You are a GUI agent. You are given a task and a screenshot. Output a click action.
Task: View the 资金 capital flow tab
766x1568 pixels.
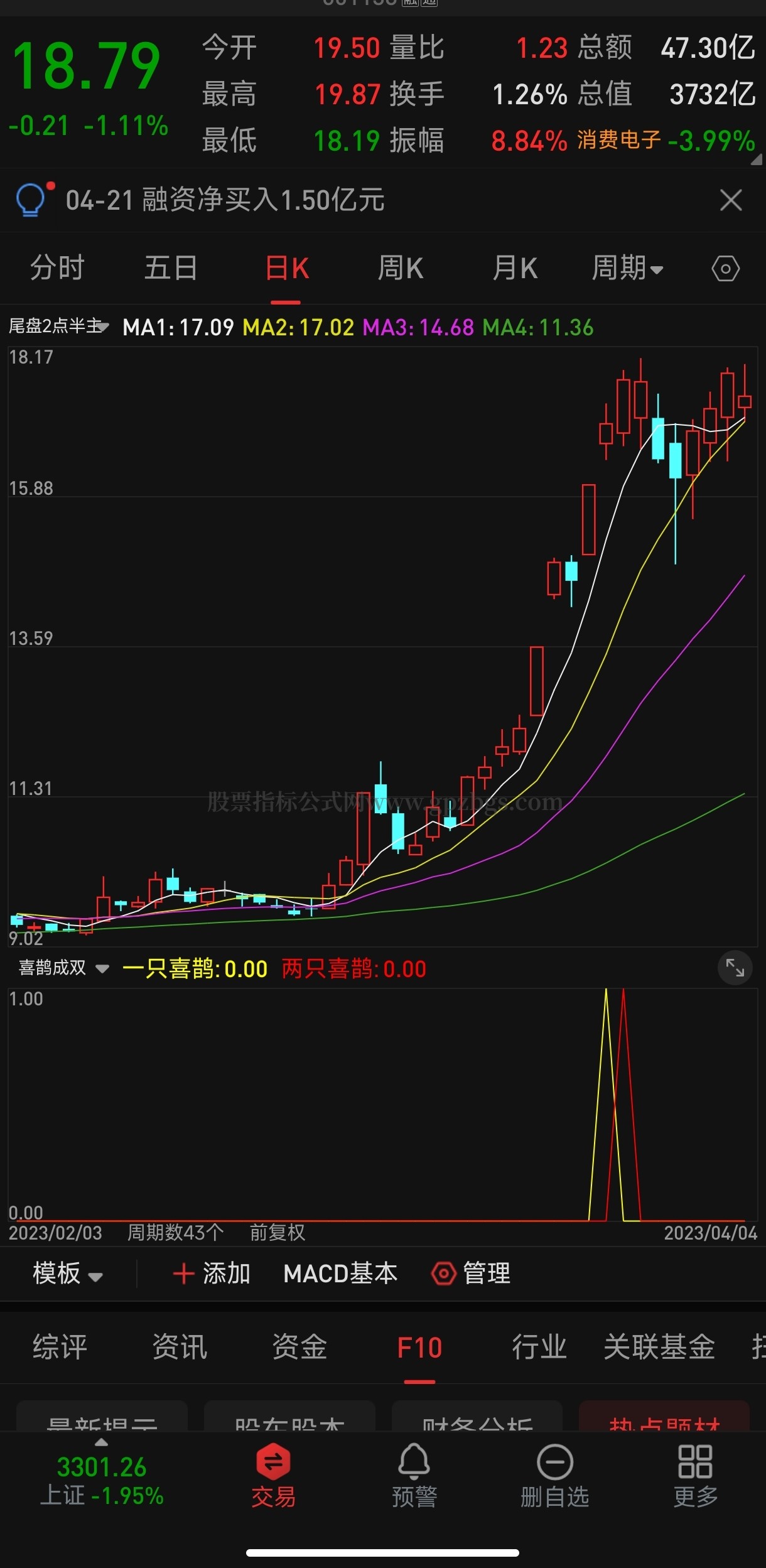coord(299,1347)
